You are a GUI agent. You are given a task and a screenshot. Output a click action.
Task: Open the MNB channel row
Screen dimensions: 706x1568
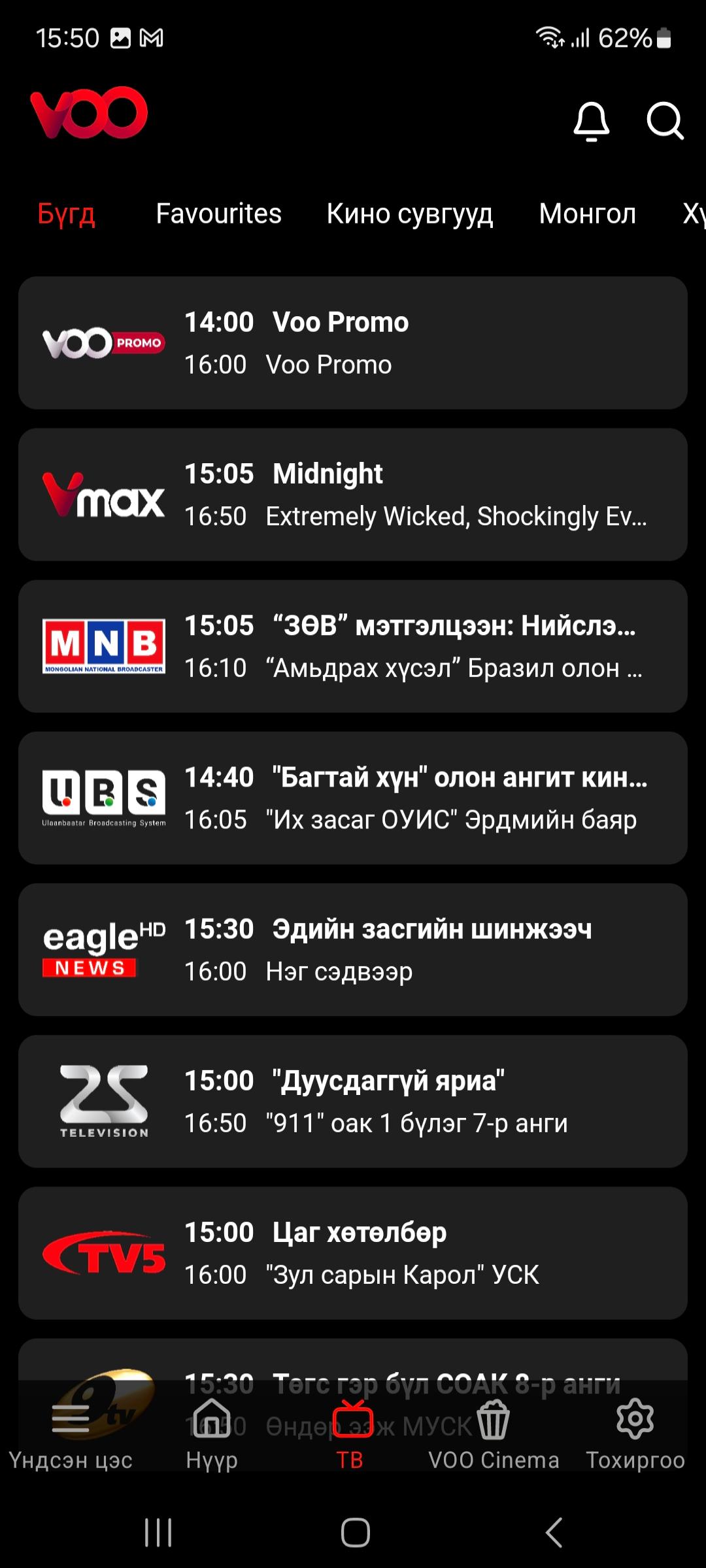[x=353, y=646]
